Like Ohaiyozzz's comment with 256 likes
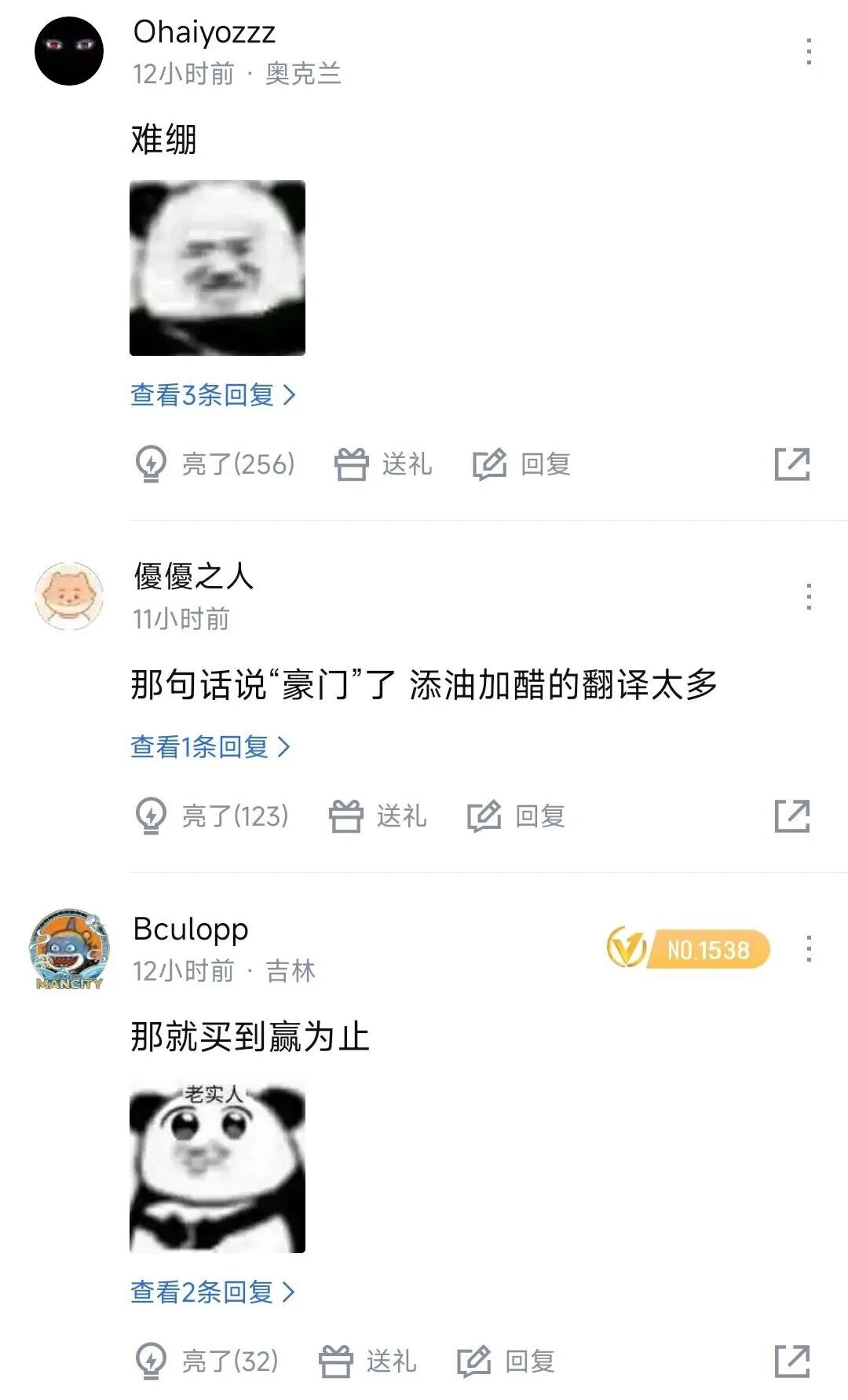Viewport: 848px width, 1400px height. (214, 464)
